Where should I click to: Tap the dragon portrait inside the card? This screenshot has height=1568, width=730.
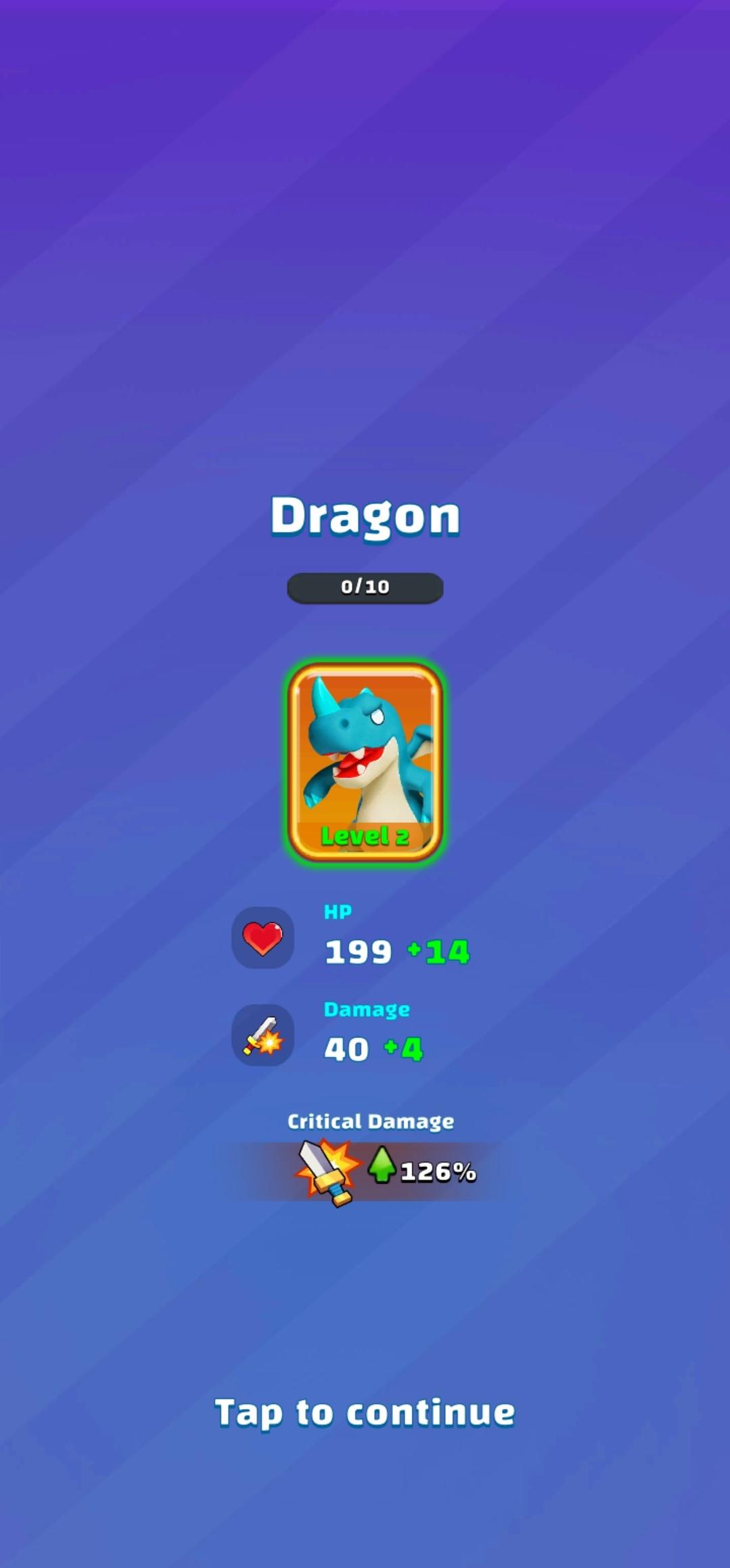(x=365, y=751)
